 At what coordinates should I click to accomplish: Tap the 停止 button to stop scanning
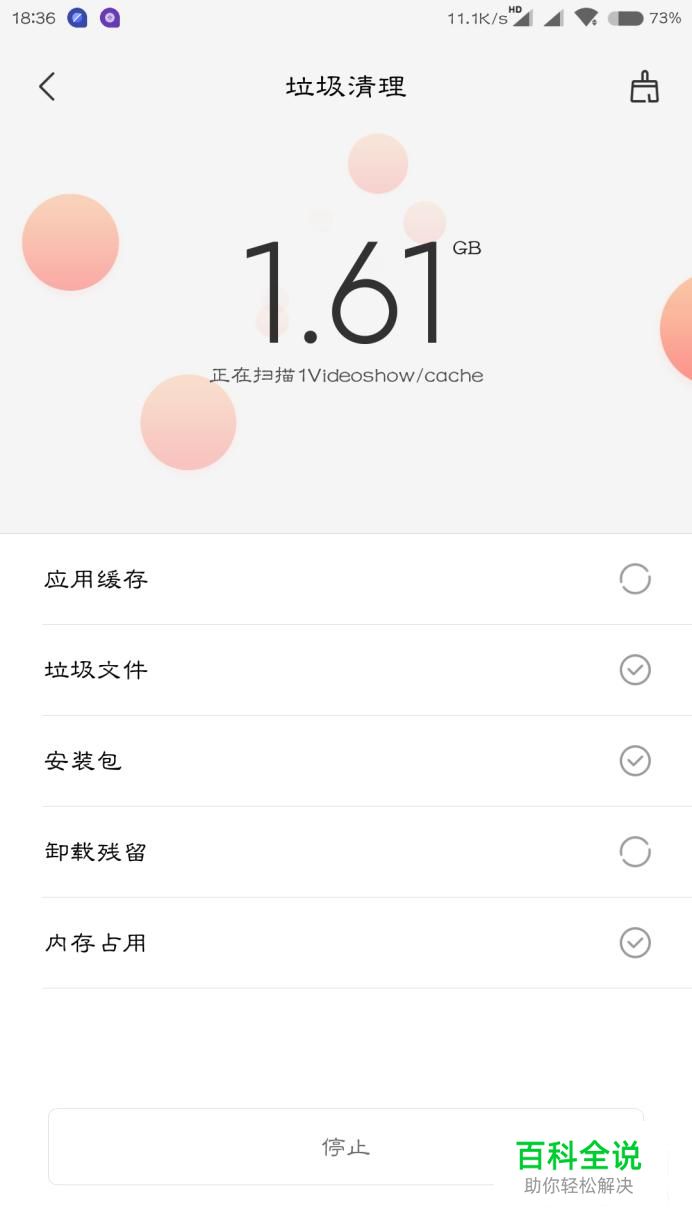[346, 1147]
